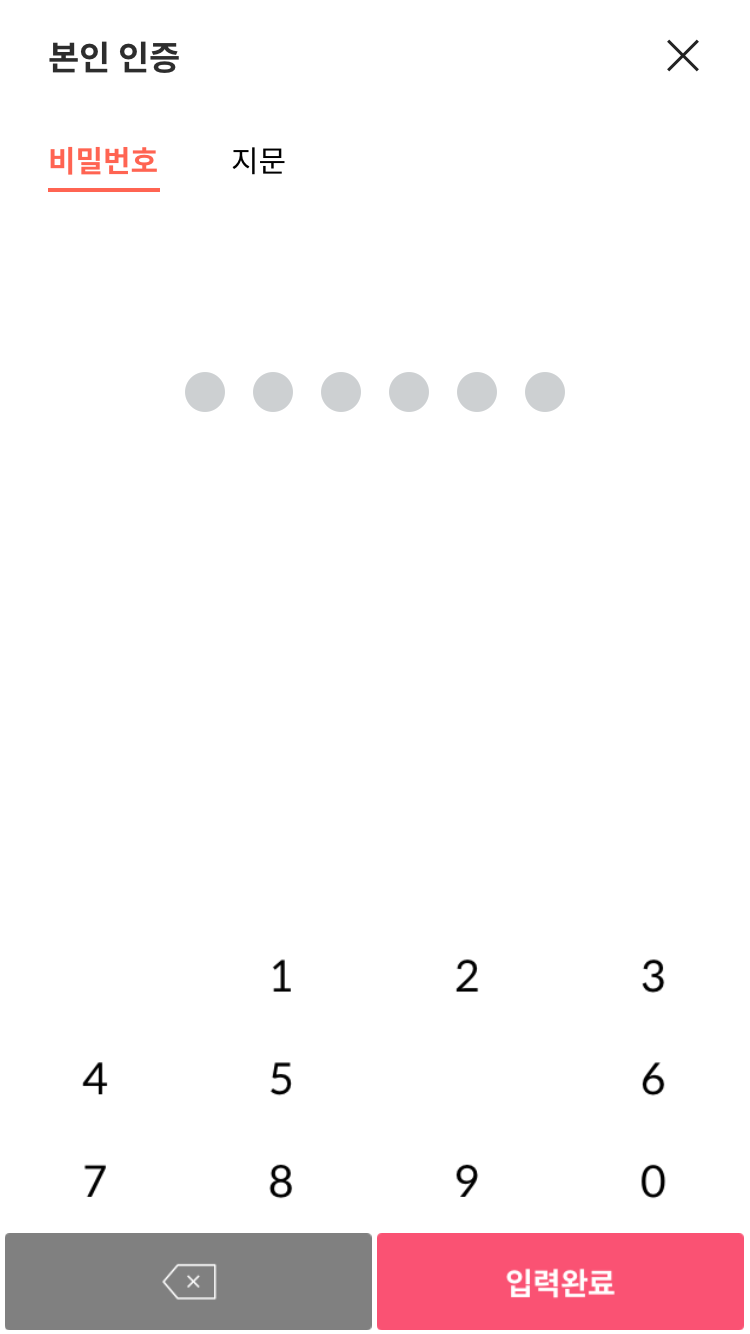The width and height of the screenshot is (750, 1334).
Task: Enter digit 9 on keypad
Action: pyautogui.click(x=467, y=1182)
